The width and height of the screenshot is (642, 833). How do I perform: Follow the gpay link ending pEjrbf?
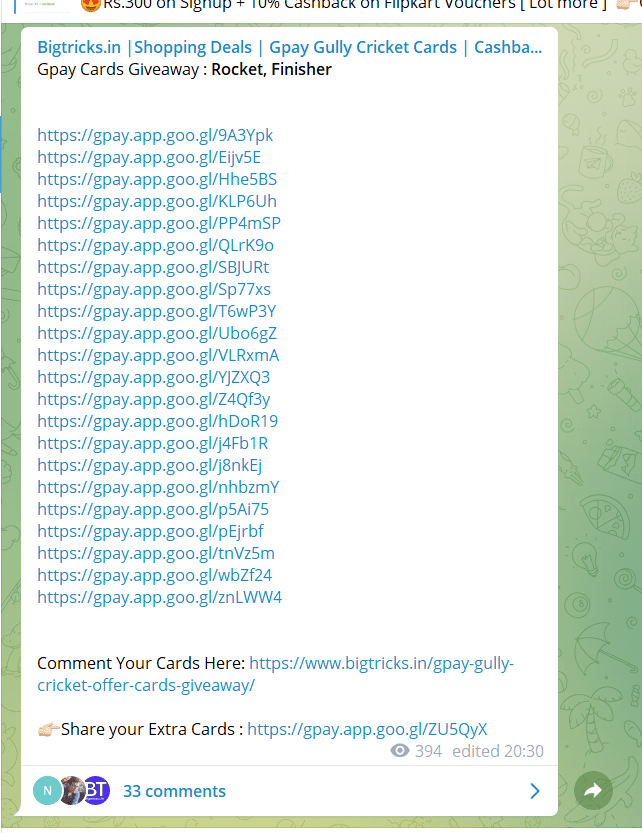point(150,531)
